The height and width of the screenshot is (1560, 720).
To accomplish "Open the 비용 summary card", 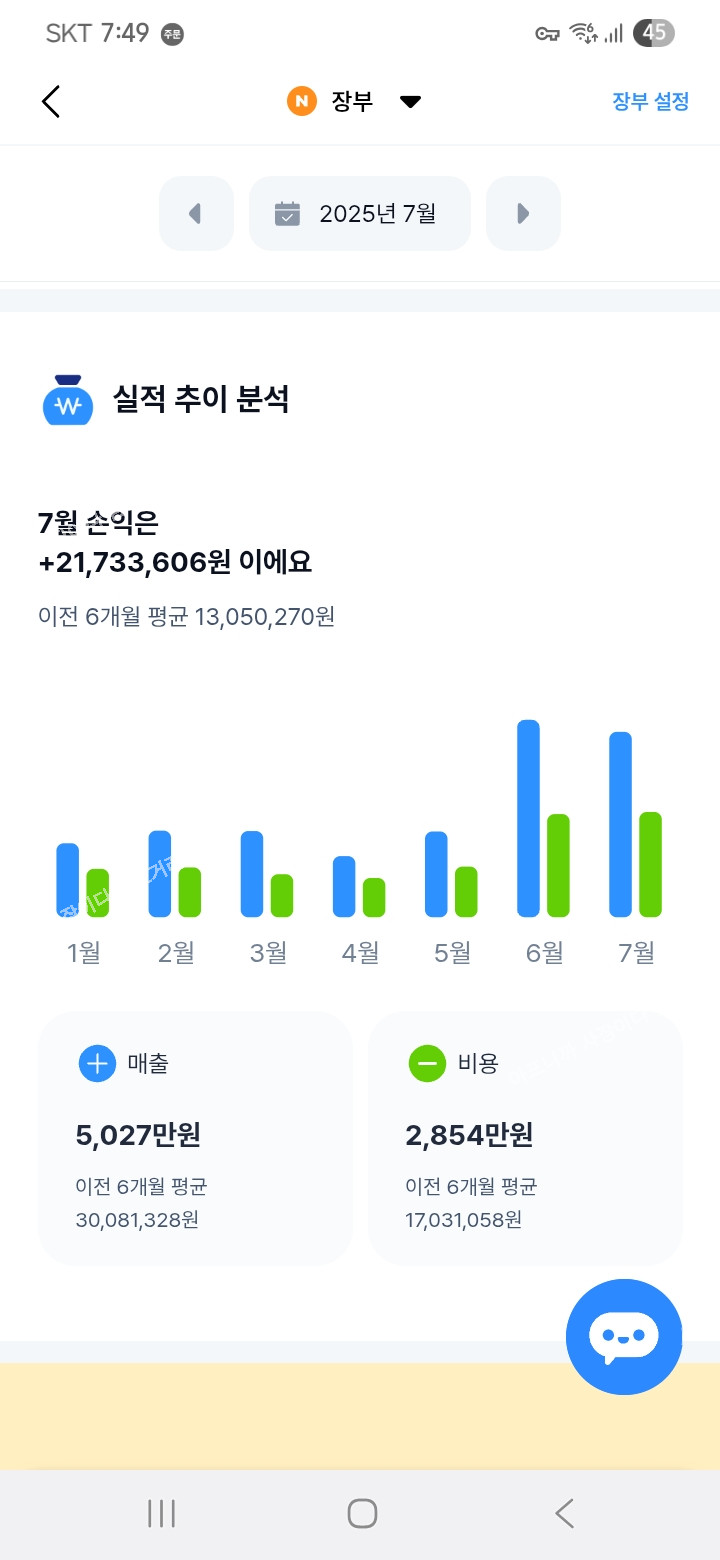I will point(525,1138).
